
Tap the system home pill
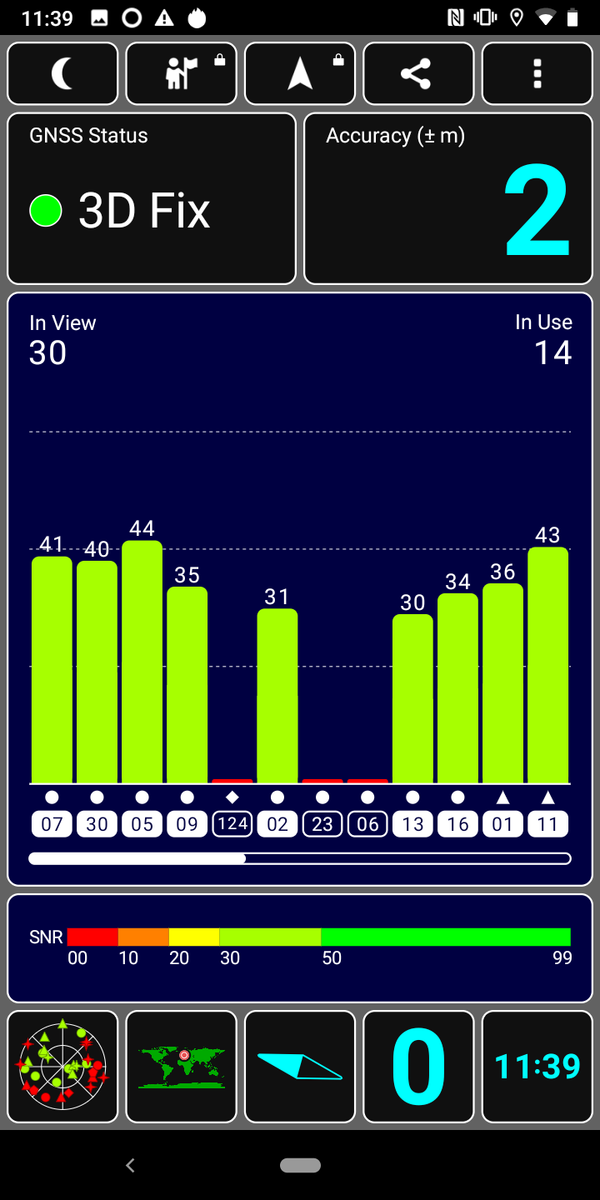click(x=300, y=1165)
